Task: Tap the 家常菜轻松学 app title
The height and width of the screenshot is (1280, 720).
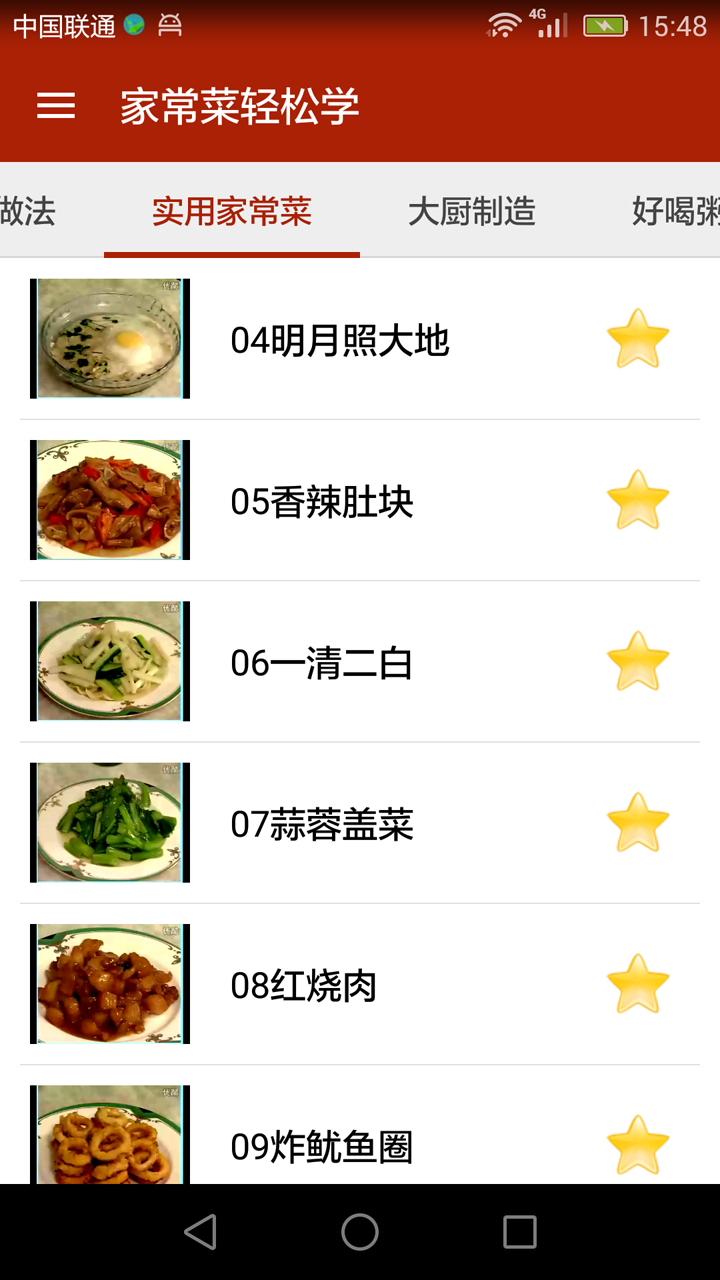Action: pos(238,106)
